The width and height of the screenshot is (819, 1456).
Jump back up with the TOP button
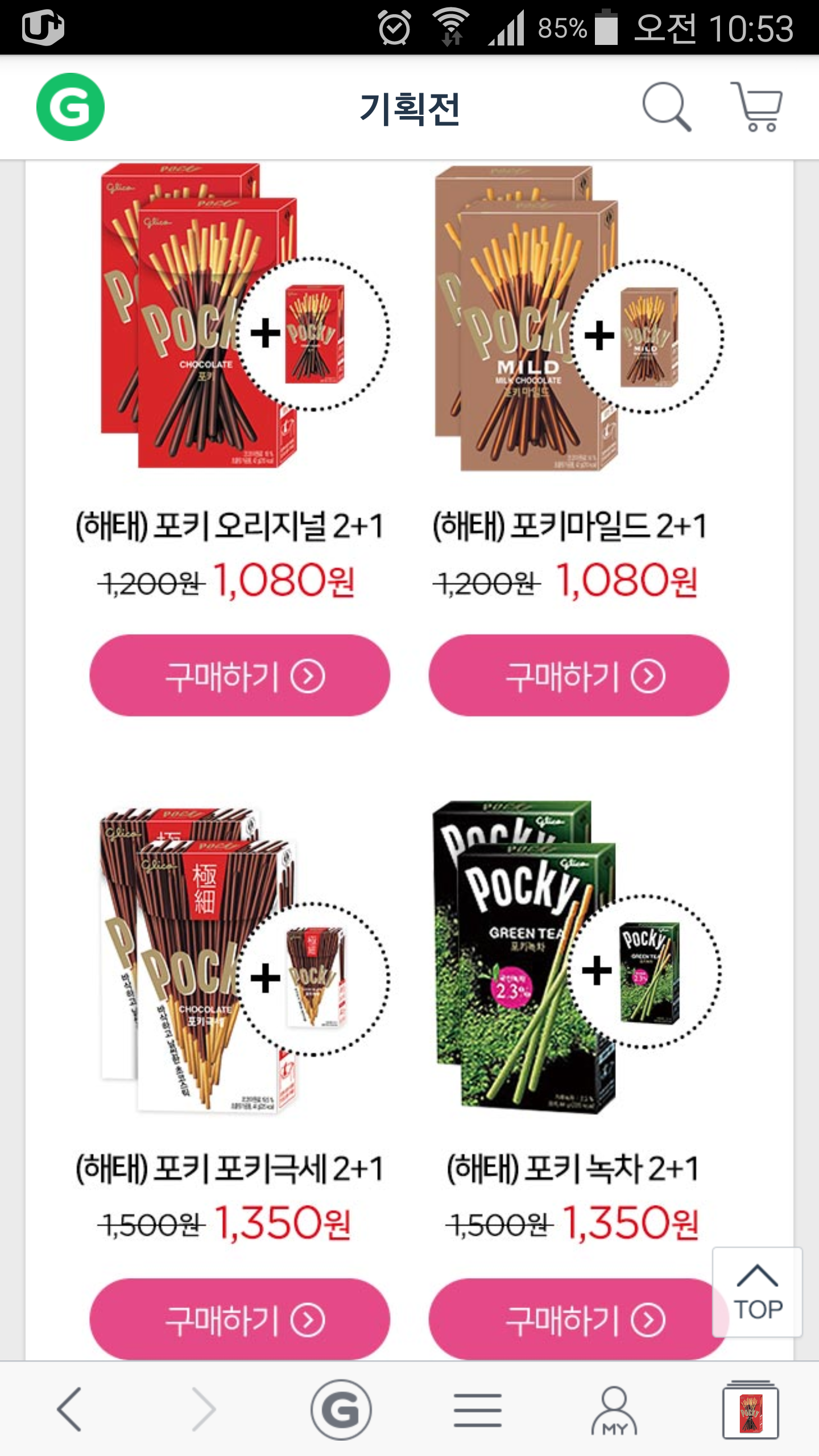[758, 1292]
